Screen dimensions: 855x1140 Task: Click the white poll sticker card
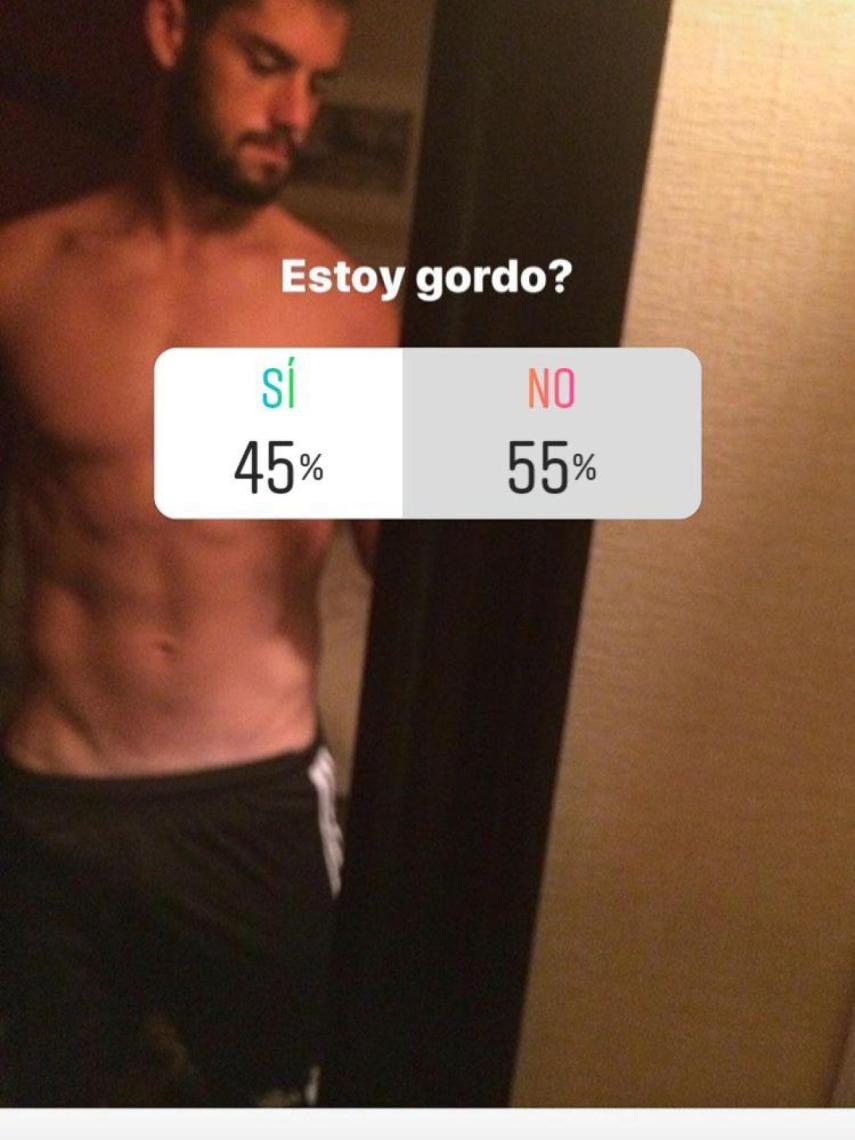click(428, 430)
